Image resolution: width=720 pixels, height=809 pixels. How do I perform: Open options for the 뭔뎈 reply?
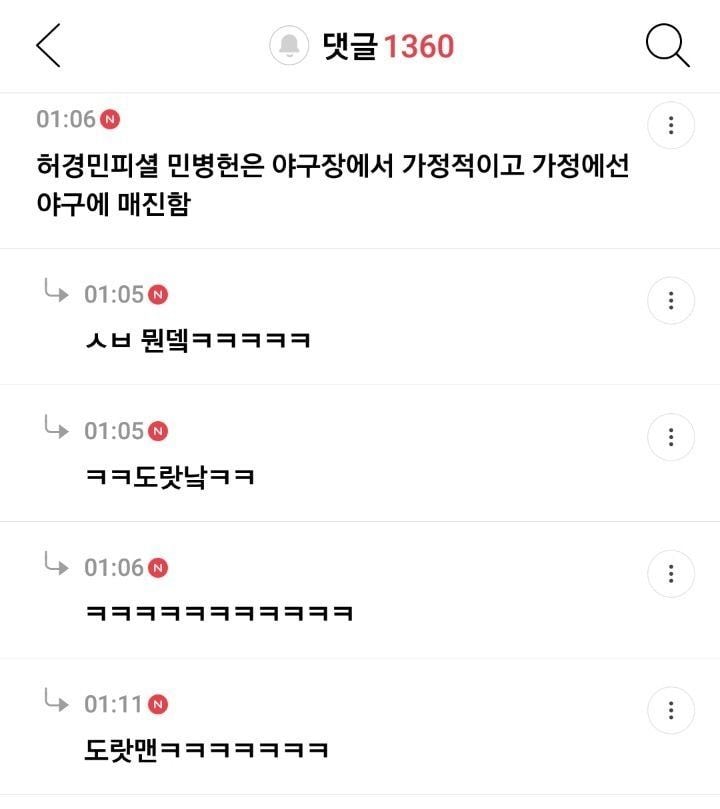tap(671, 300)
